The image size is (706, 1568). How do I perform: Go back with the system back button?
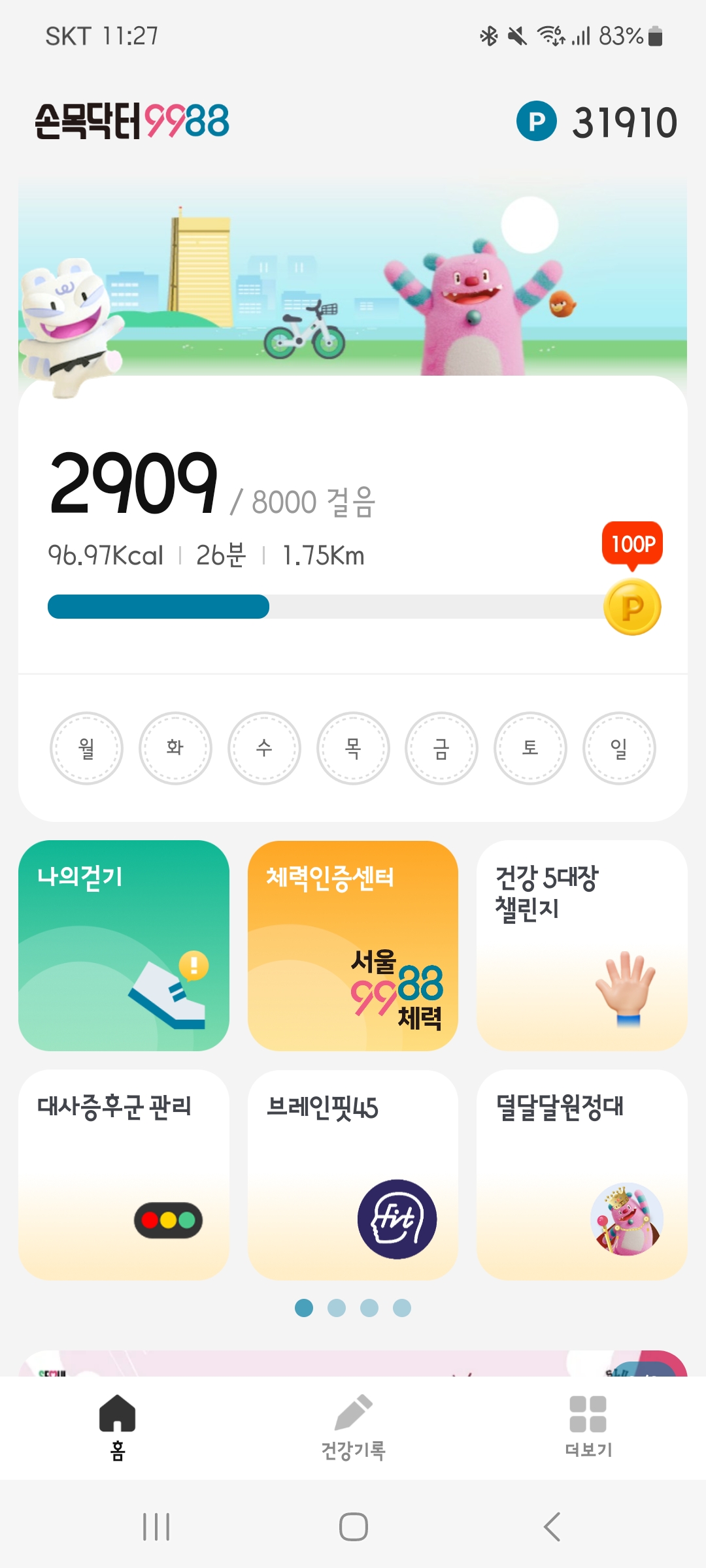(552, 1527)
